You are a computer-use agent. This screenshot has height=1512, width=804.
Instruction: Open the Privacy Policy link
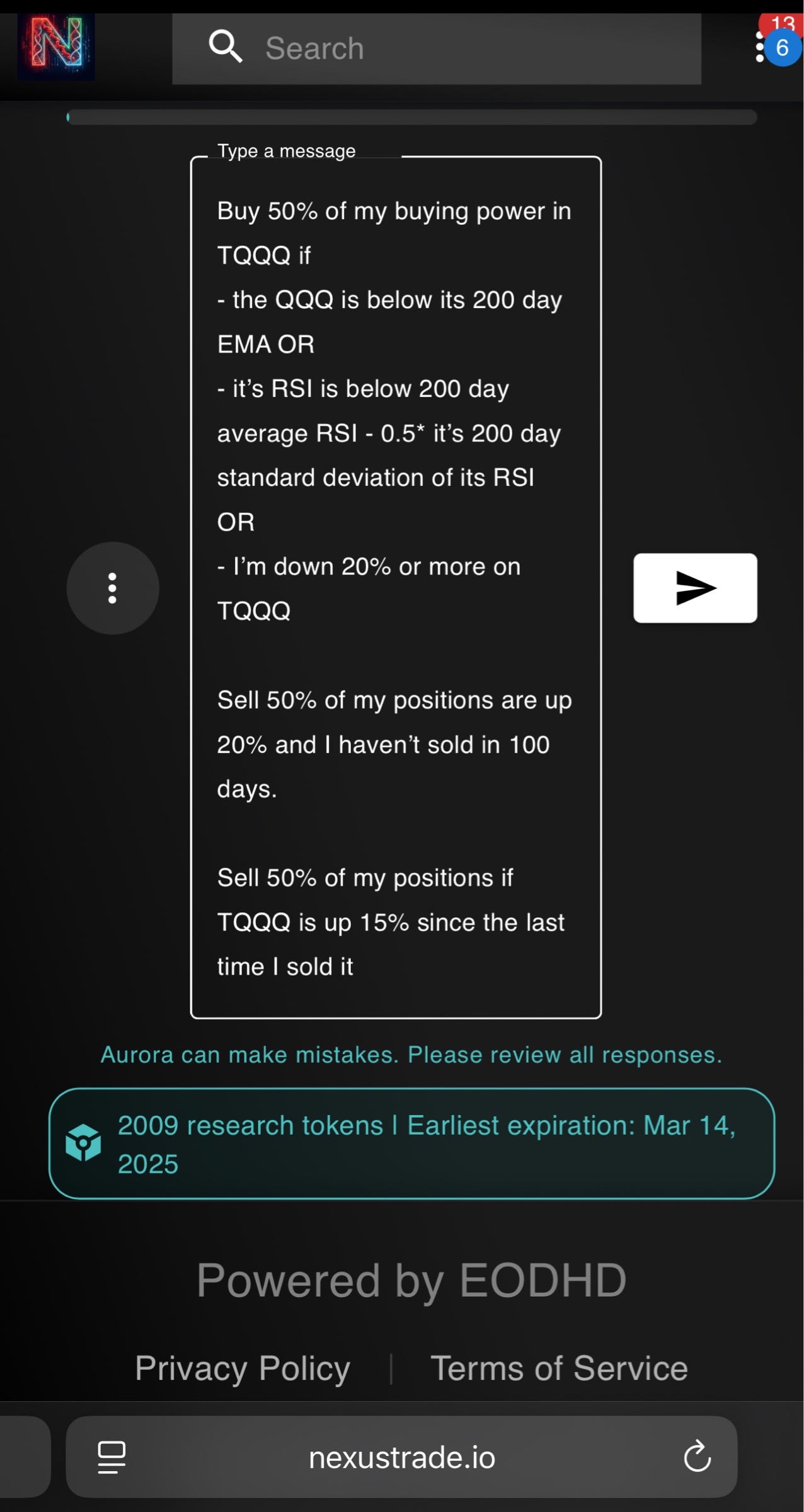click(243, 1368)
